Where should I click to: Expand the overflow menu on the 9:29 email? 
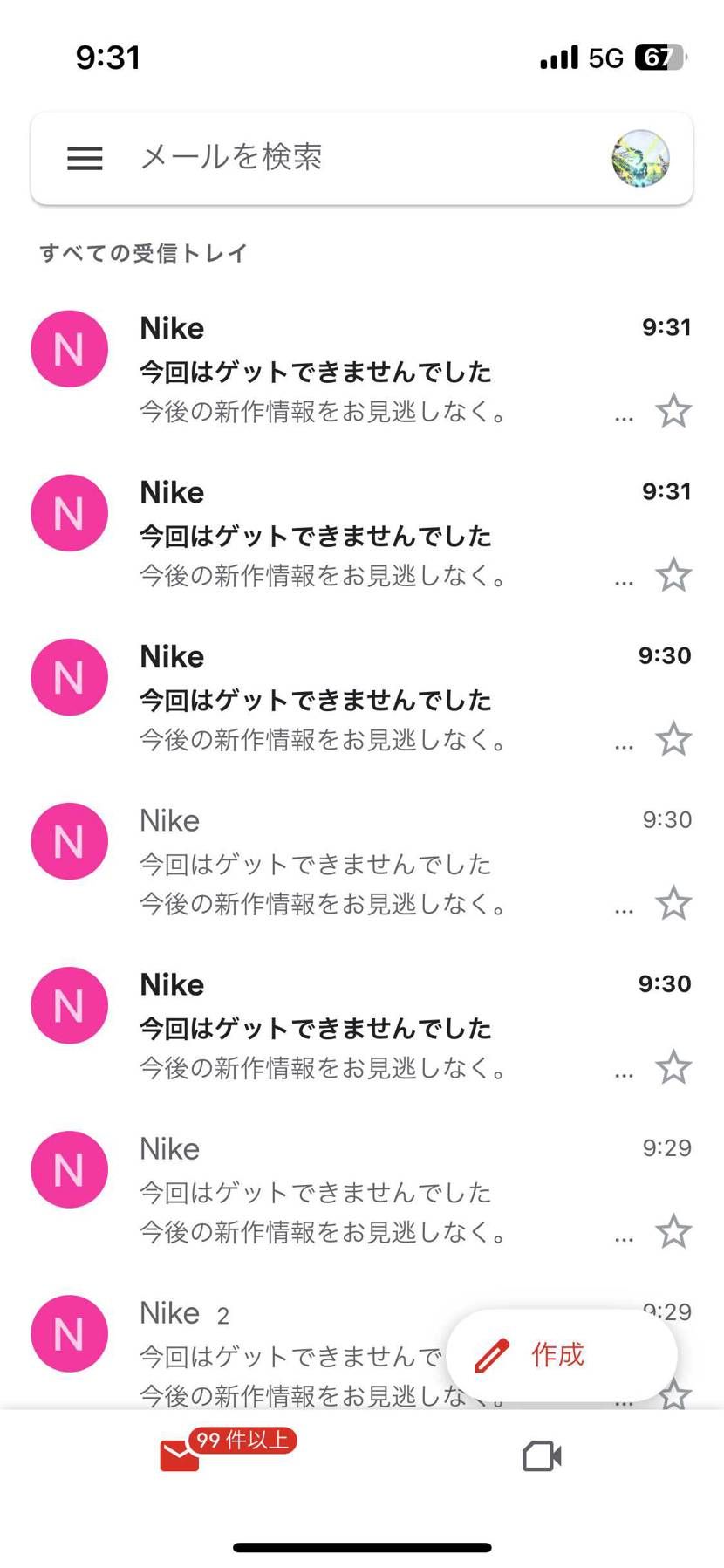pyautogui.click(x=623, y=1236)
